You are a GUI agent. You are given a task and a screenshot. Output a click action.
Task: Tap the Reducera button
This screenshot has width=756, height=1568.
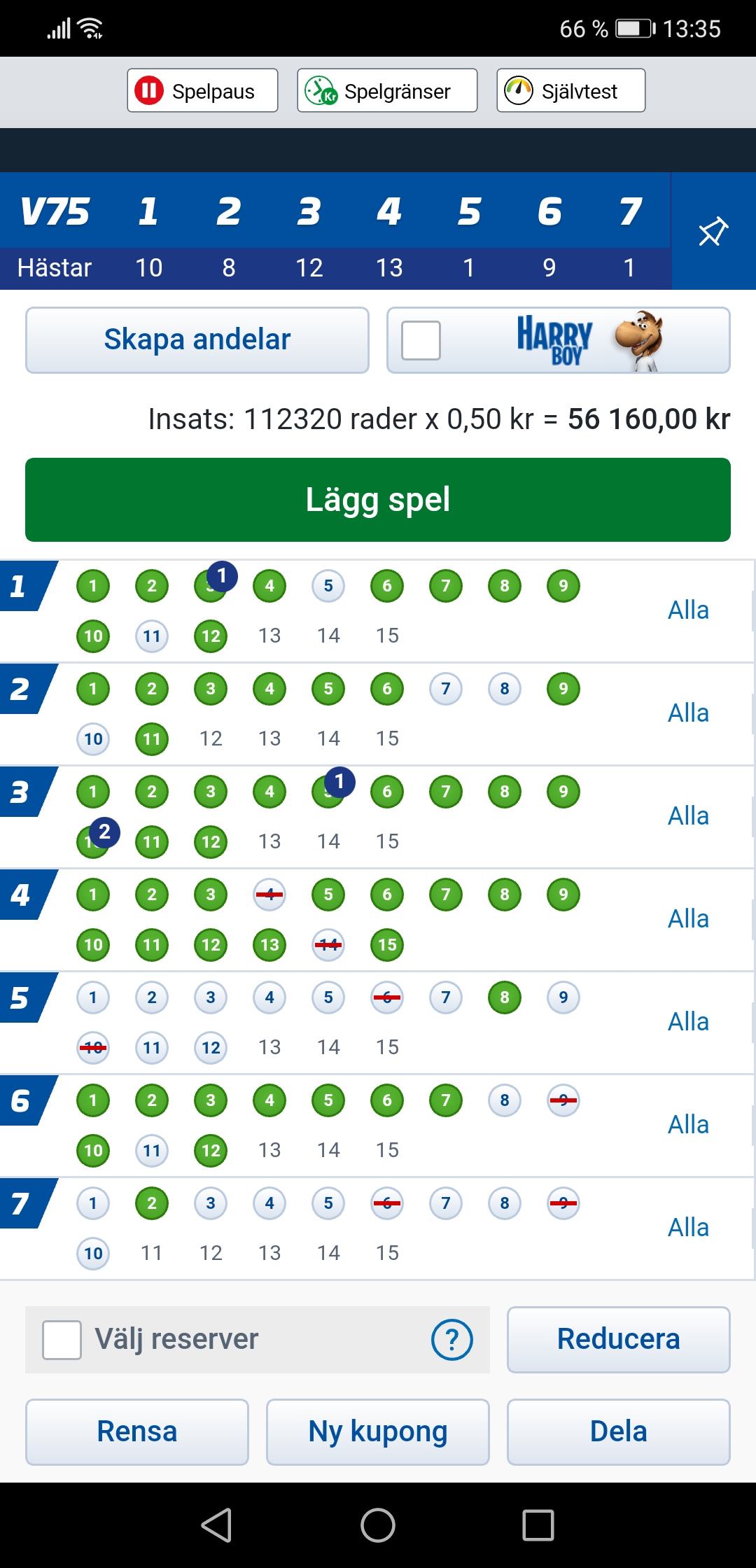point(619,1340)
